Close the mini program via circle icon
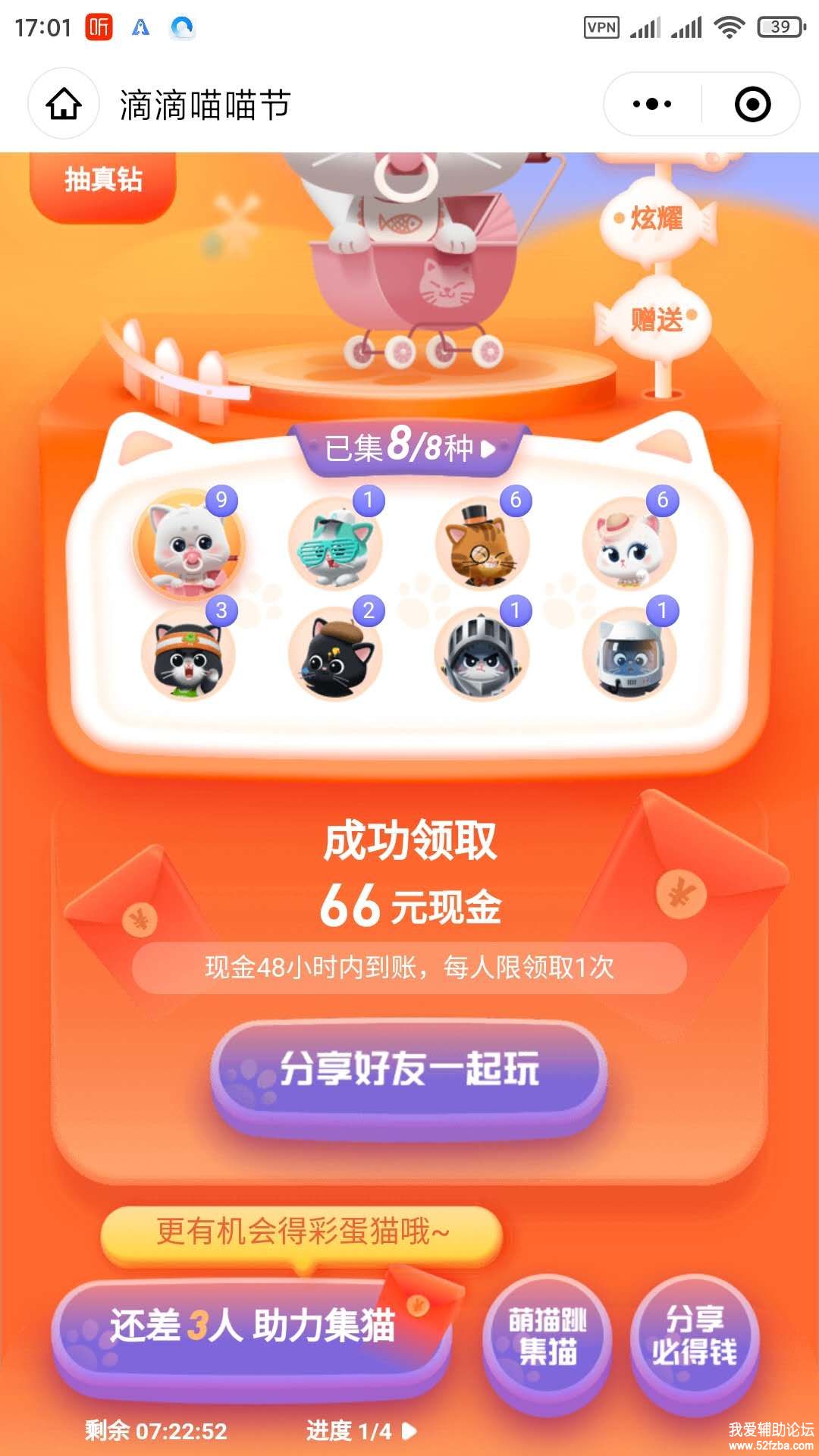Viewport: 819px width, 1456px height. (752, 104)
